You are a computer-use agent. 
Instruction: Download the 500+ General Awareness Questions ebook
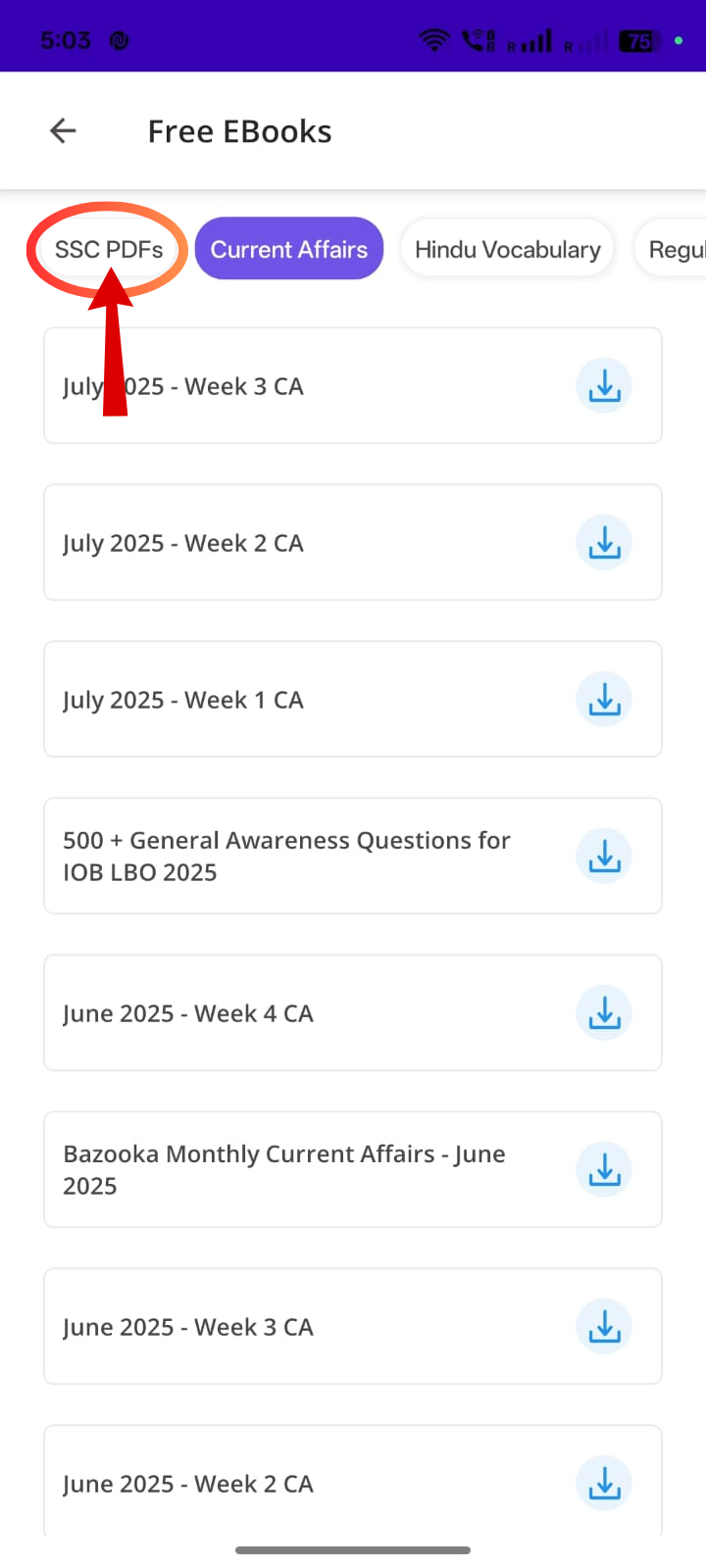[x=604, y=856]
